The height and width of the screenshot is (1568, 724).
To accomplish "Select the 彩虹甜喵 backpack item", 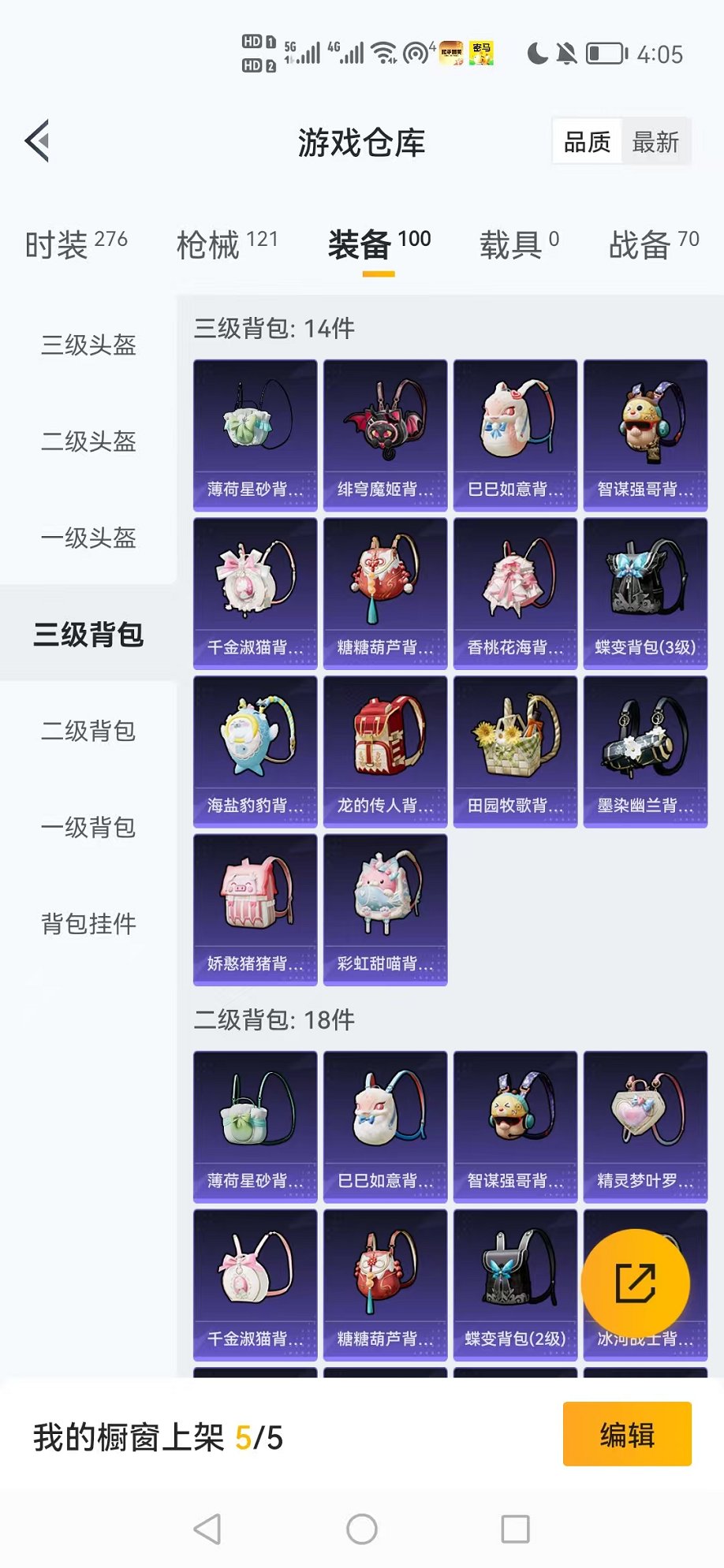I will click(385, 909).
